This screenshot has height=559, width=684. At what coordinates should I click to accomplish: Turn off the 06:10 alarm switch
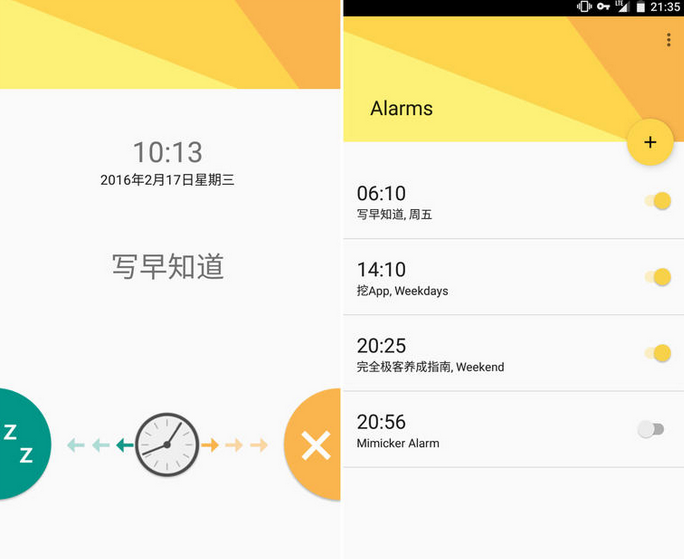click(657, 201)
